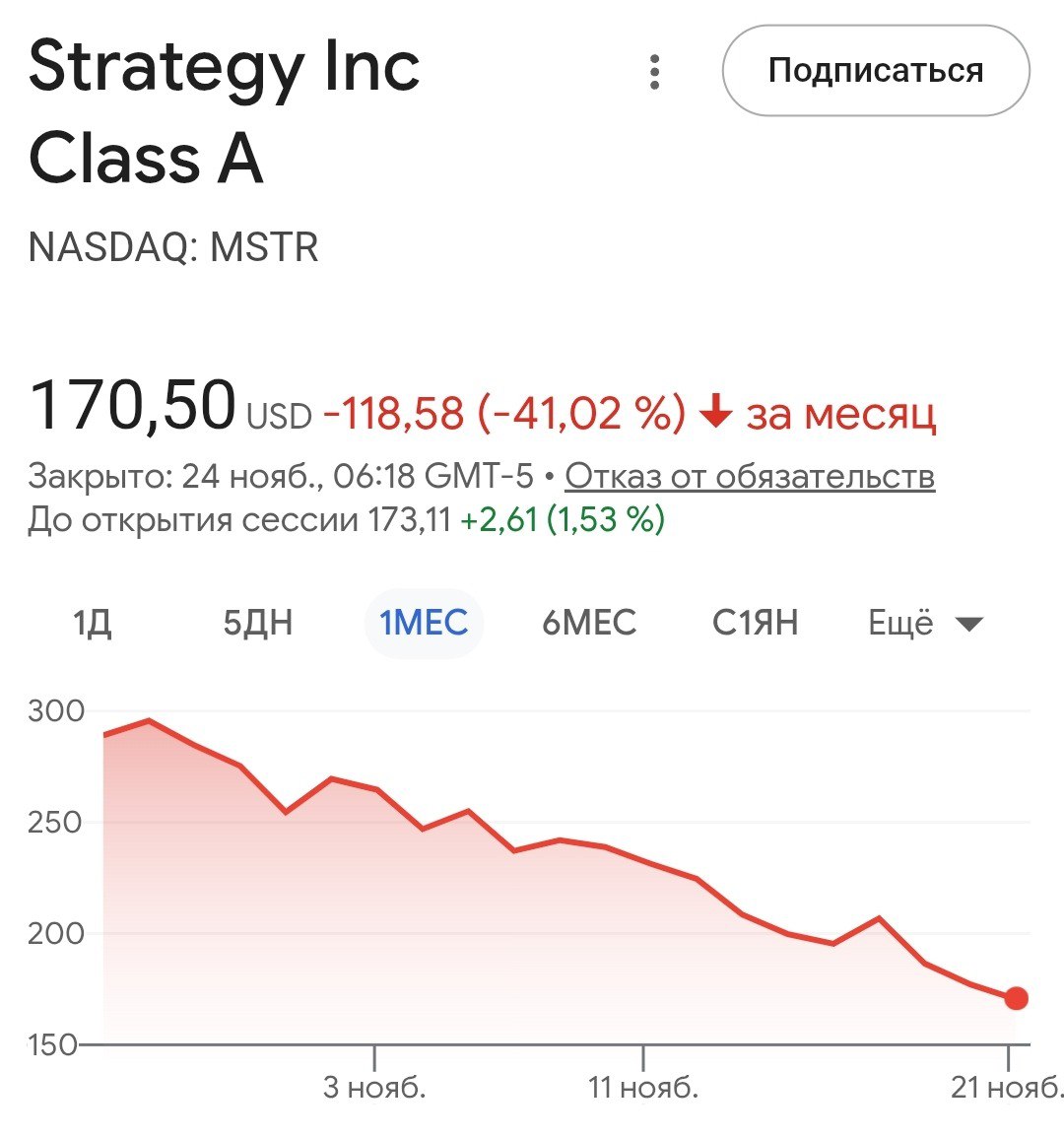Screen dimensions: 1064x1138
Task: Collapse the Ещё more-options list
Action: pos(924,622)
